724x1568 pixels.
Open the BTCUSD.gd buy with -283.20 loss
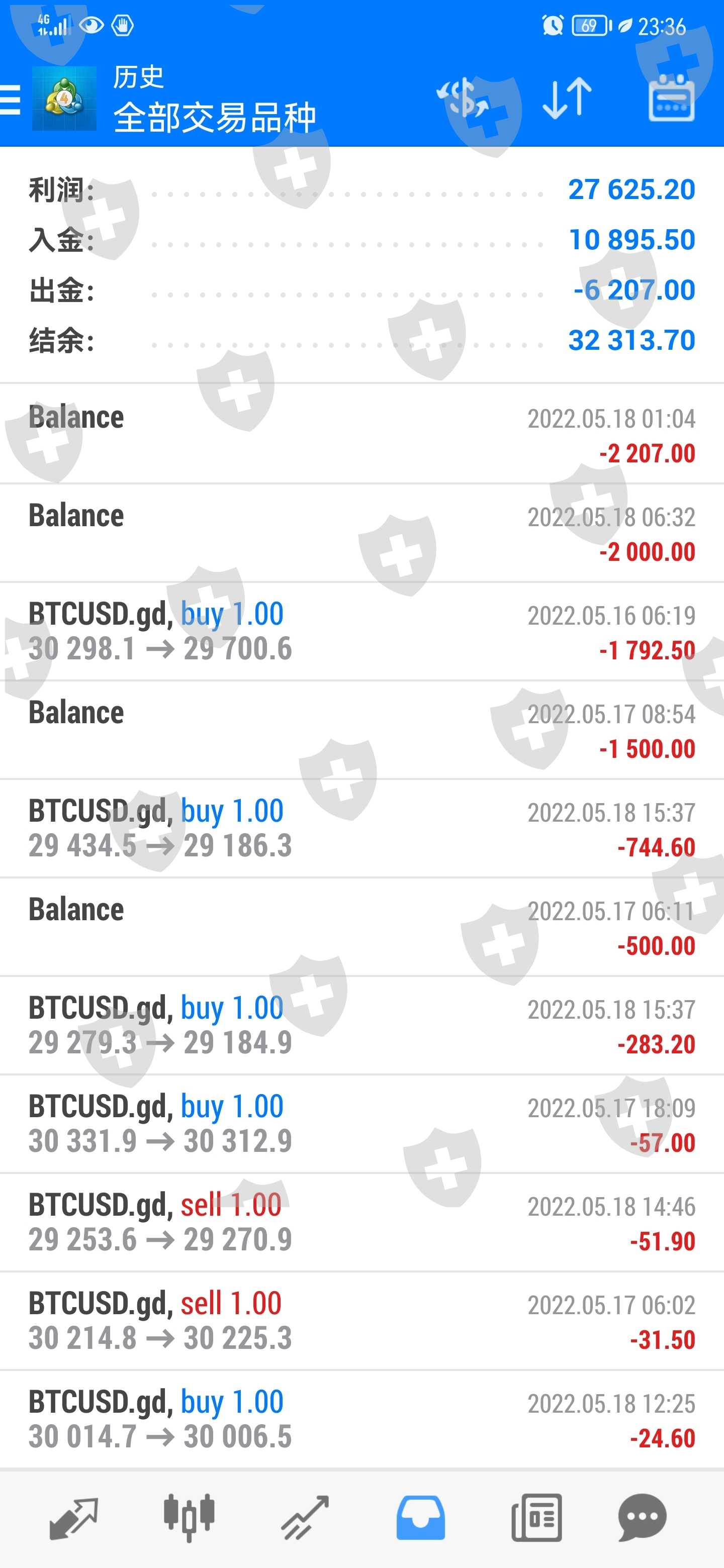coord(361,1026)
